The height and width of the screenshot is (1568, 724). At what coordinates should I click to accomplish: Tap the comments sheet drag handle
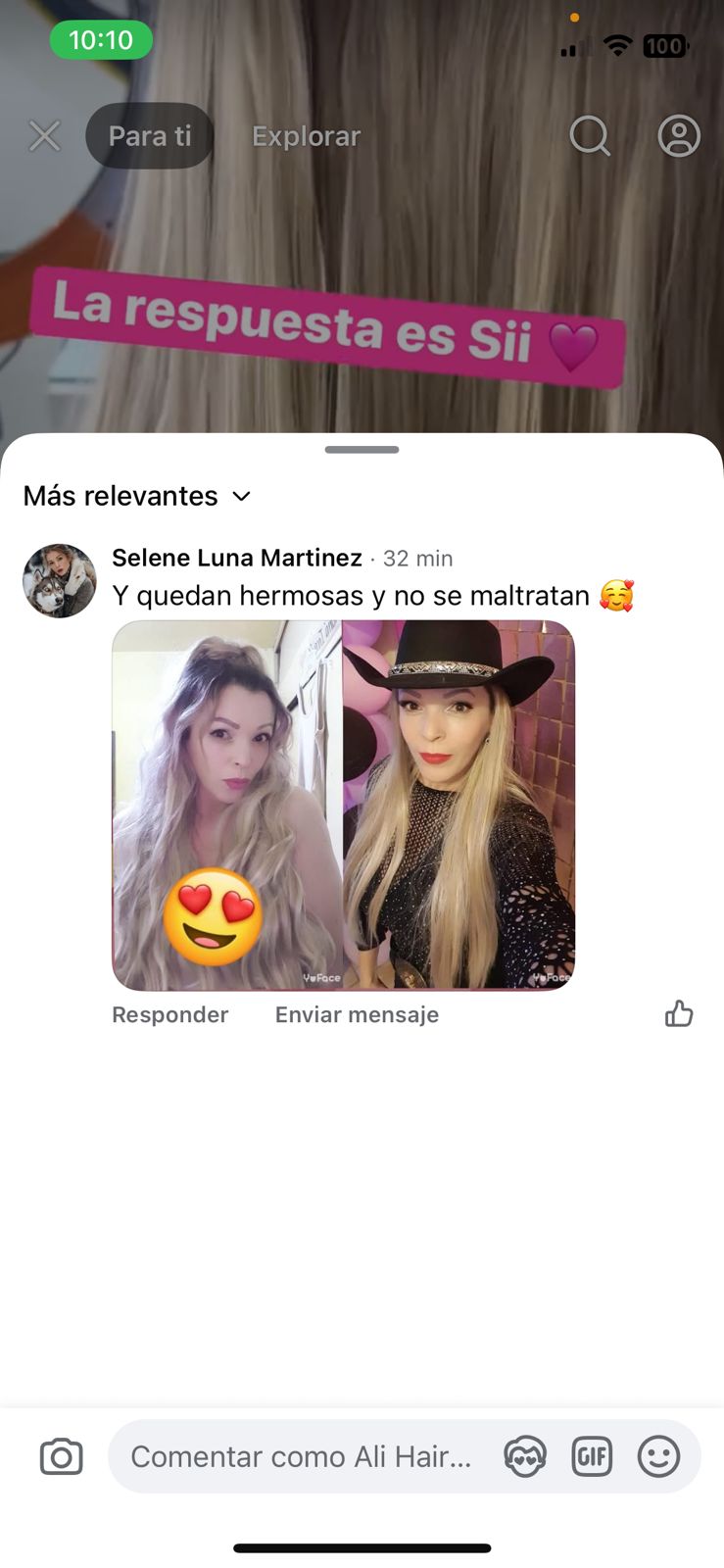point(362,450)
